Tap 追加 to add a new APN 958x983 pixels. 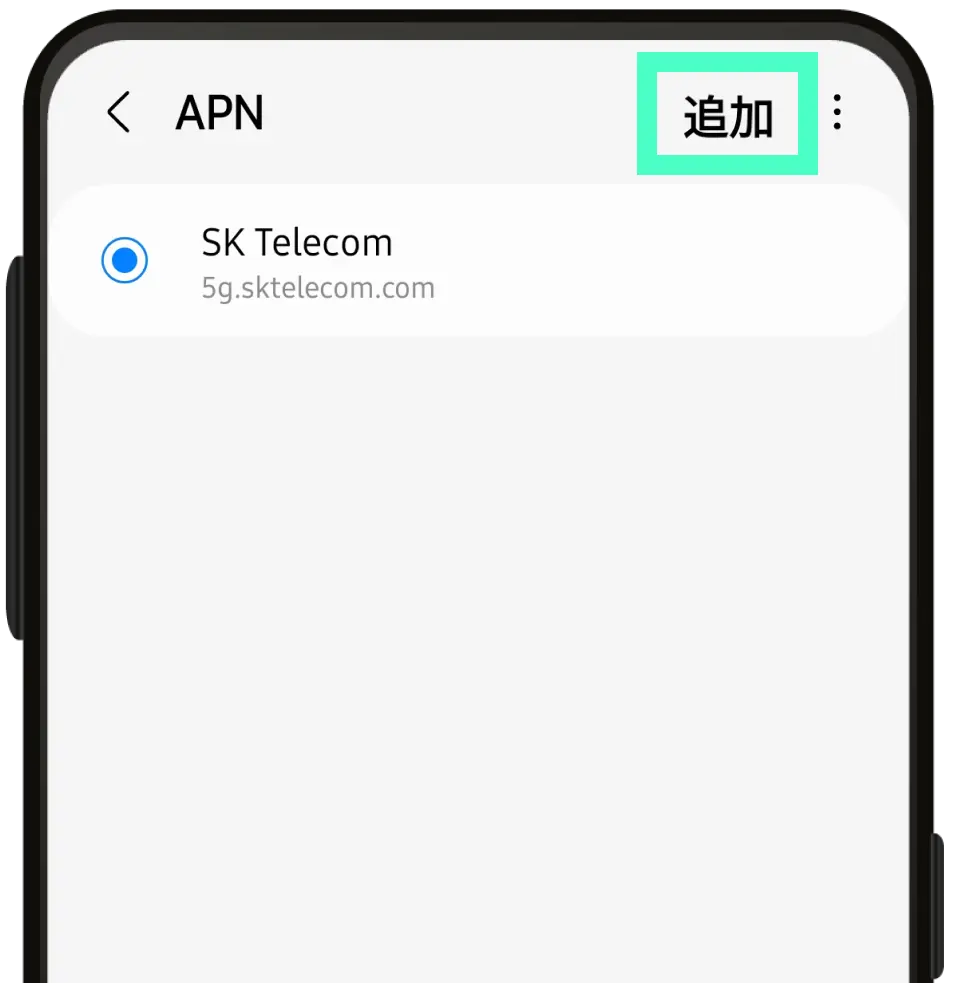pos(727,116)
